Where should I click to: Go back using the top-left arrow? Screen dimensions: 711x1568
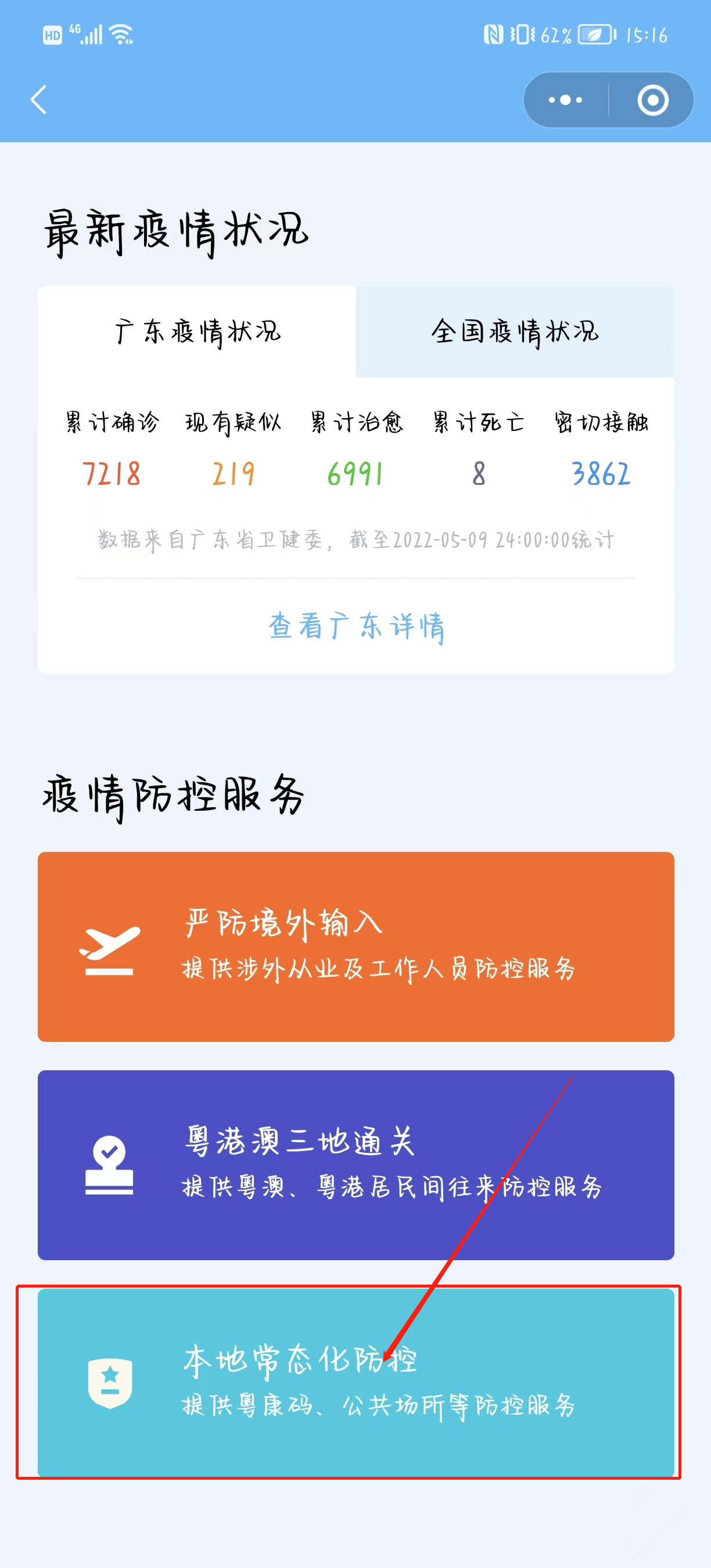click(38, 100)
